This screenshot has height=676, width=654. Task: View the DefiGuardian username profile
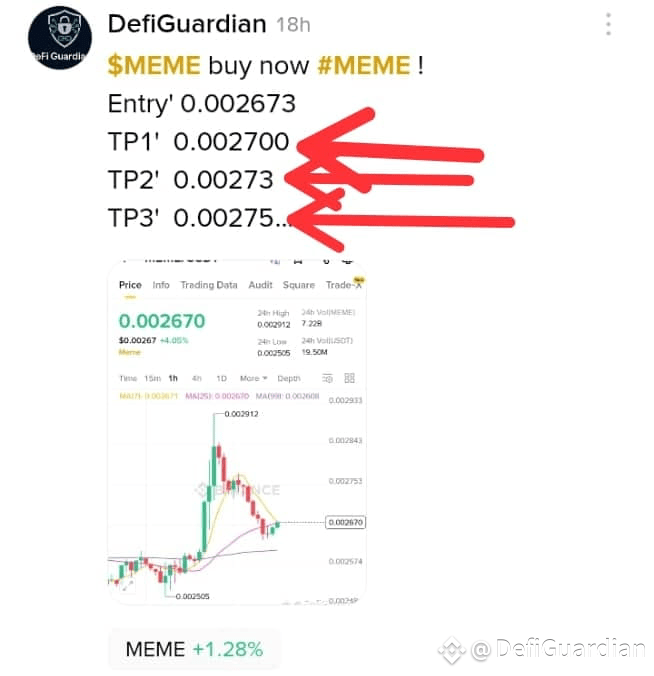pyautogui.click(x=187, y=24)
